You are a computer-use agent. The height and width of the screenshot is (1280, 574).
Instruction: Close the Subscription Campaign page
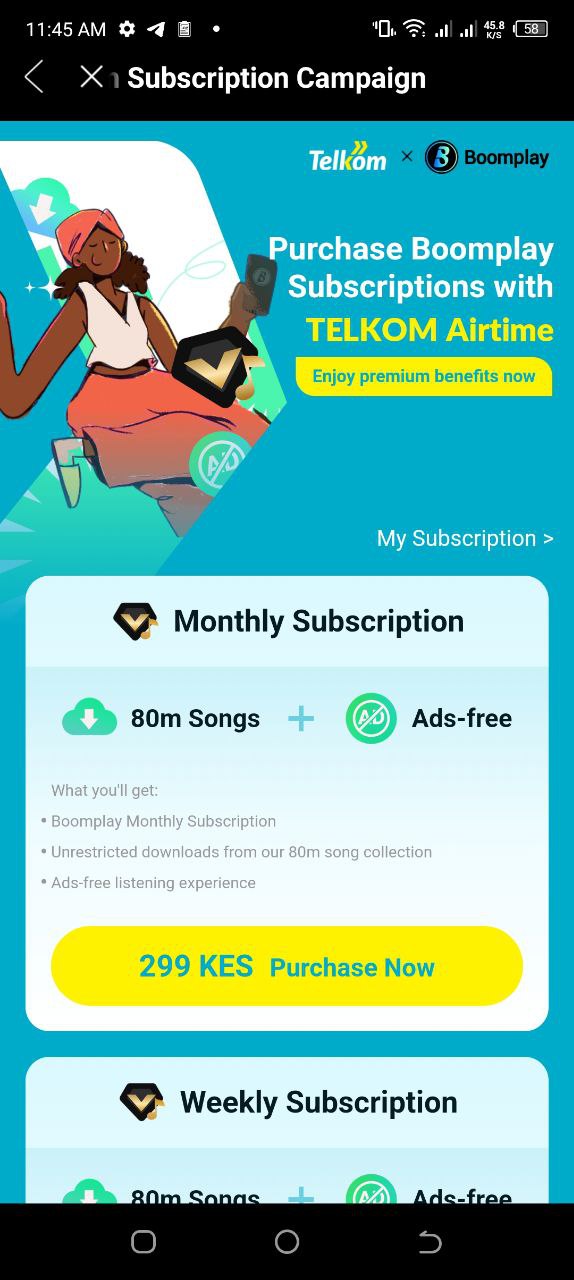pyautogui.click(x=91, y=77)
